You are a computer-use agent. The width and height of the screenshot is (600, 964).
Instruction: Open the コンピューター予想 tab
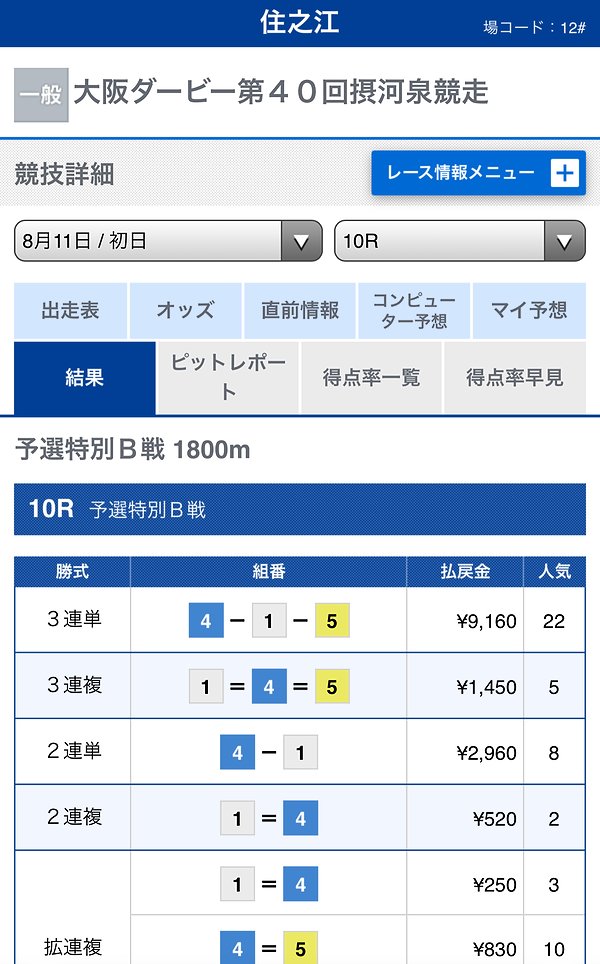[x=414, y=310]
